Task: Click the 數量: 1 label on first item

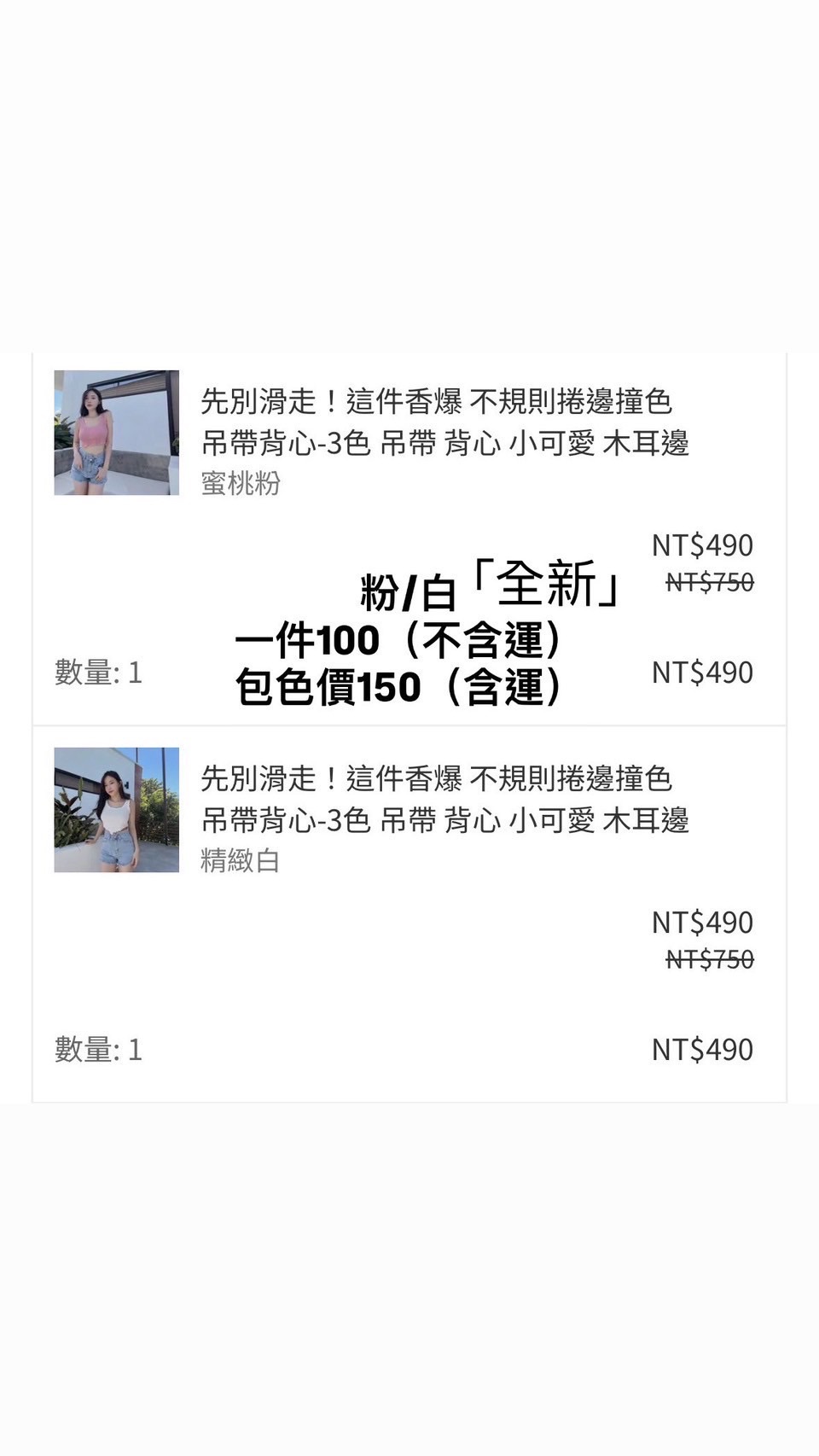Action: tap(100, 673)
